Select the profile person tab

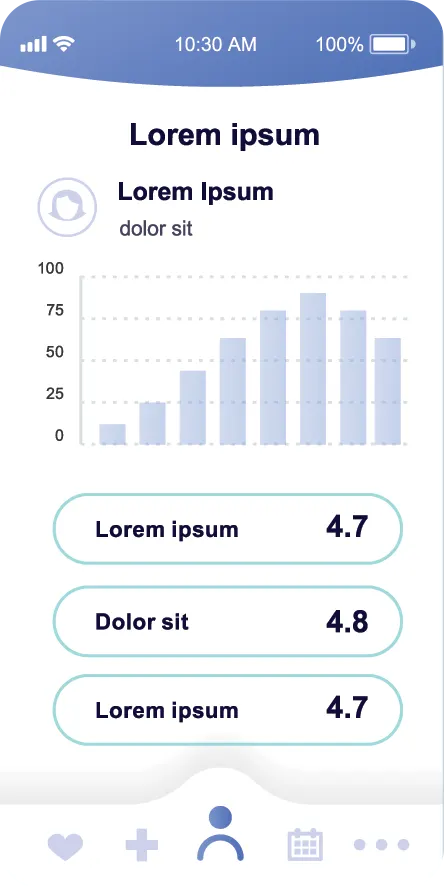click(x=220, y=834)
